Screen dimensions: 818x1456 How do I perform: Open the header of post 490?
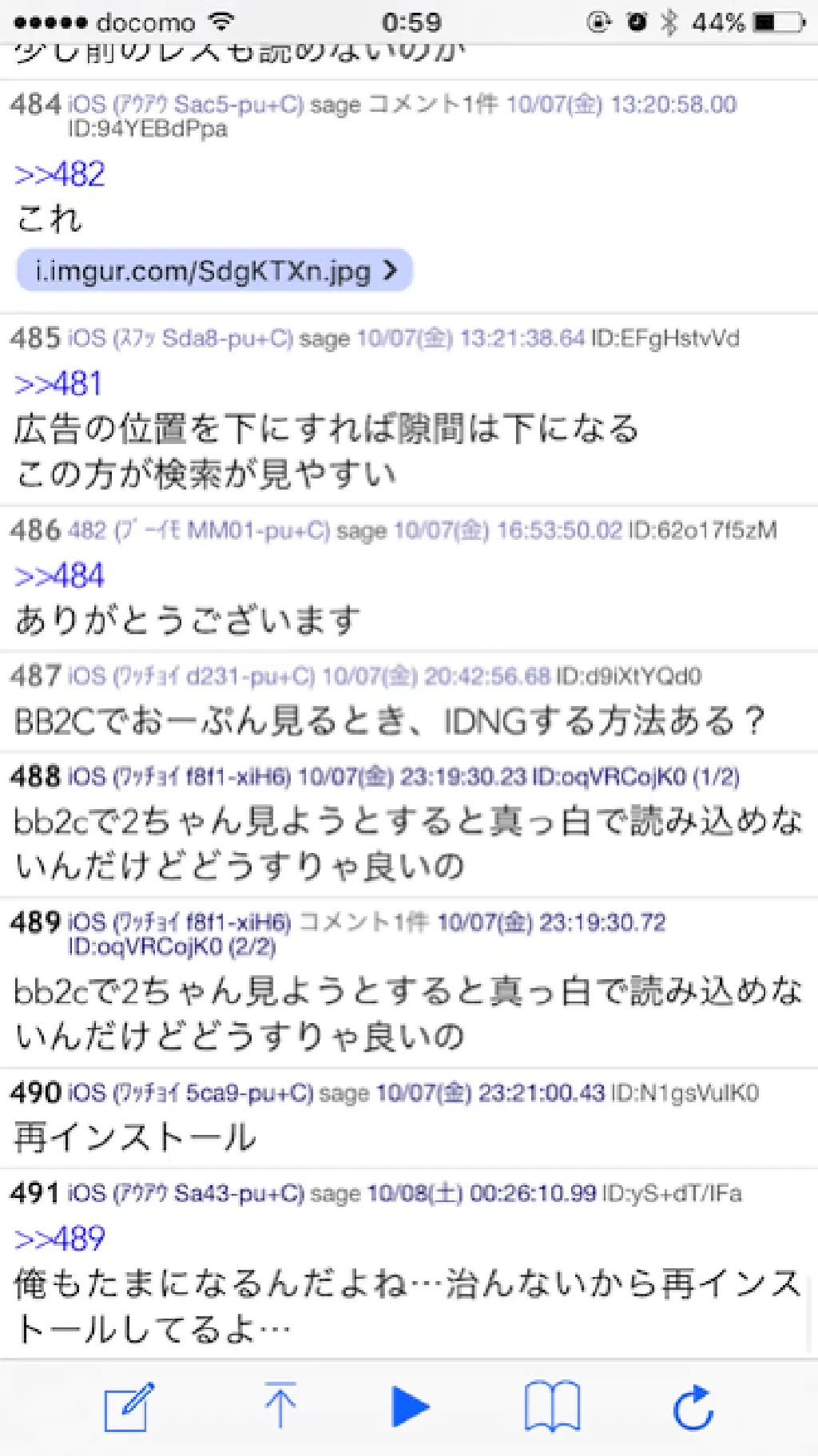coord(383,1093)
